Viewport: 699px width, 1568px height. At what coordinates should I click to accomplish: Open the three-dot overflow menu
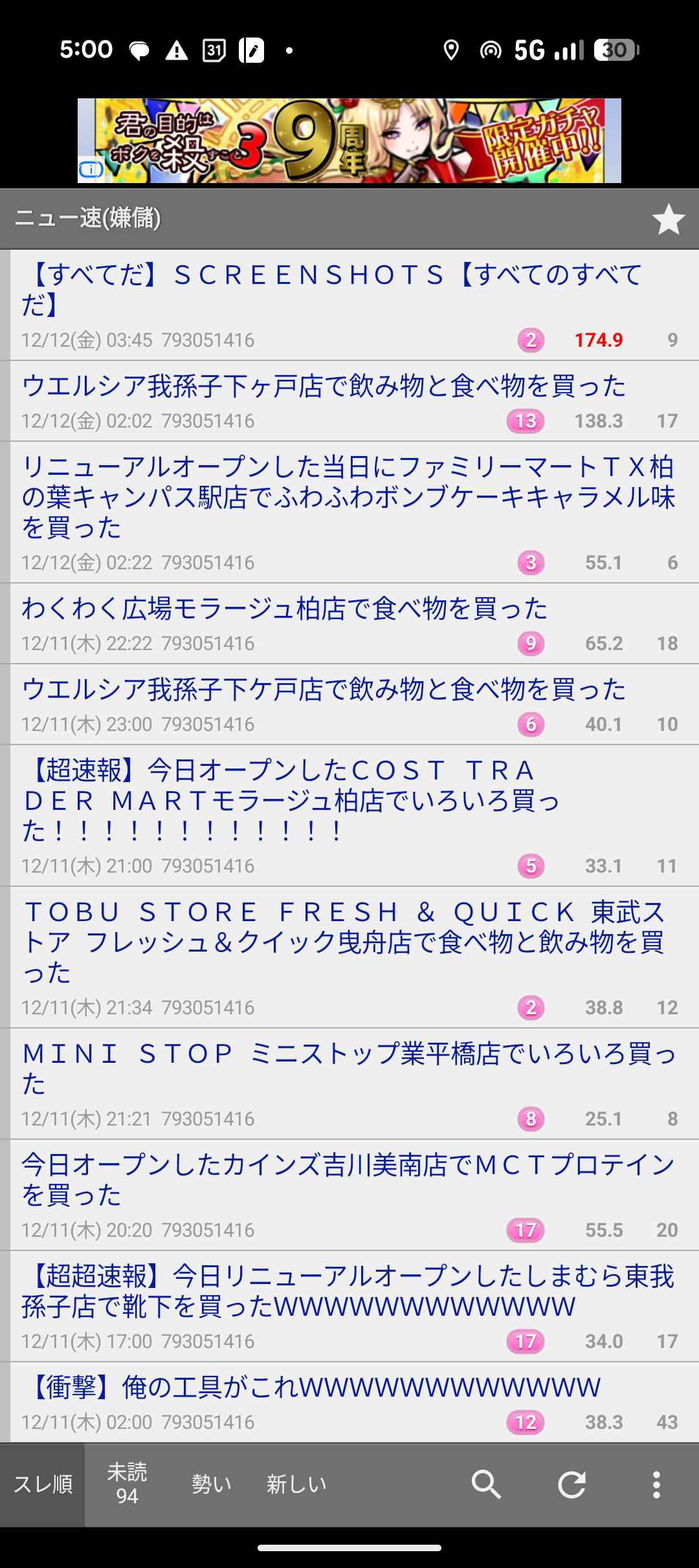coord(656,1484)
